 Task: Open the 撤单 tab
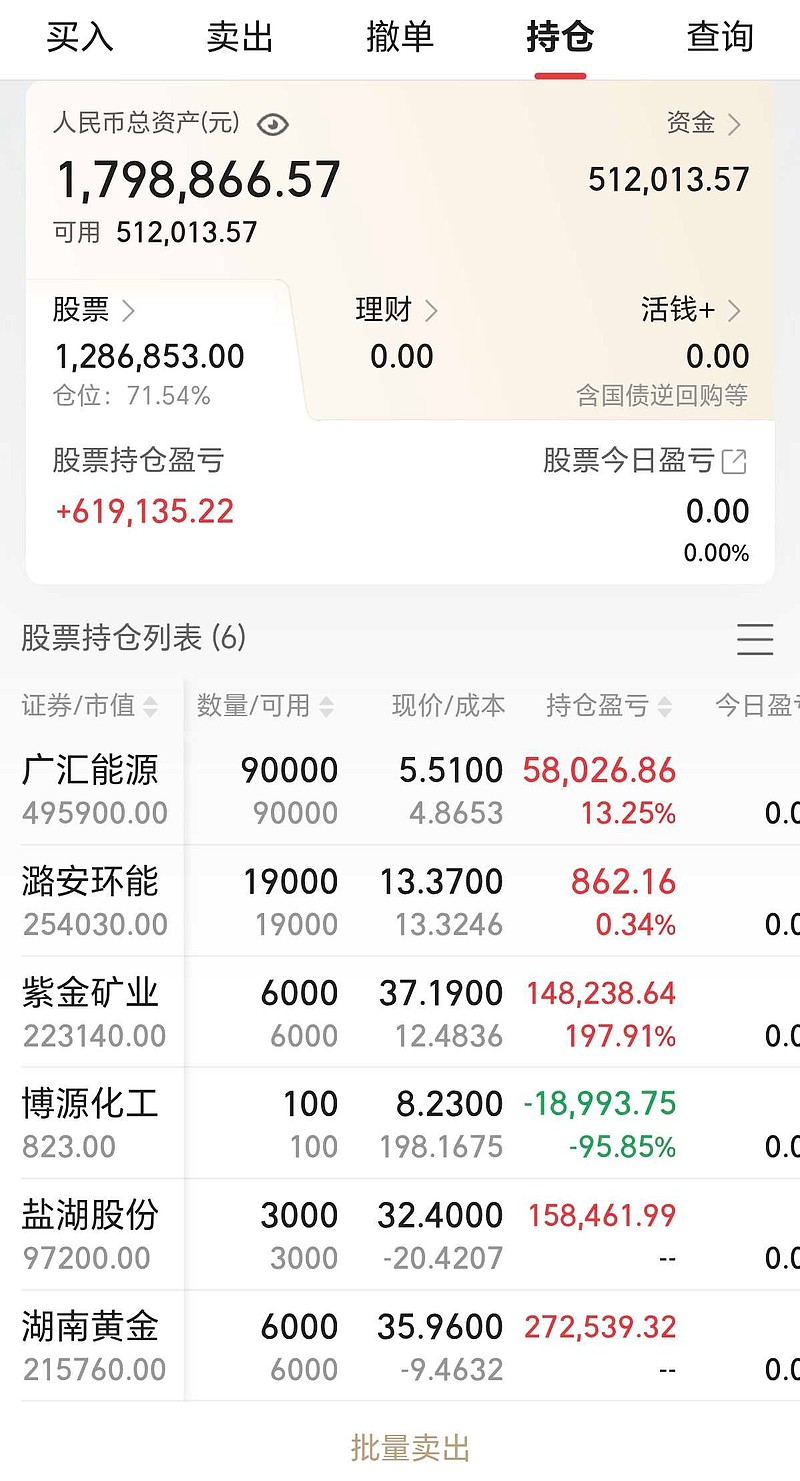tap(399, 37)
